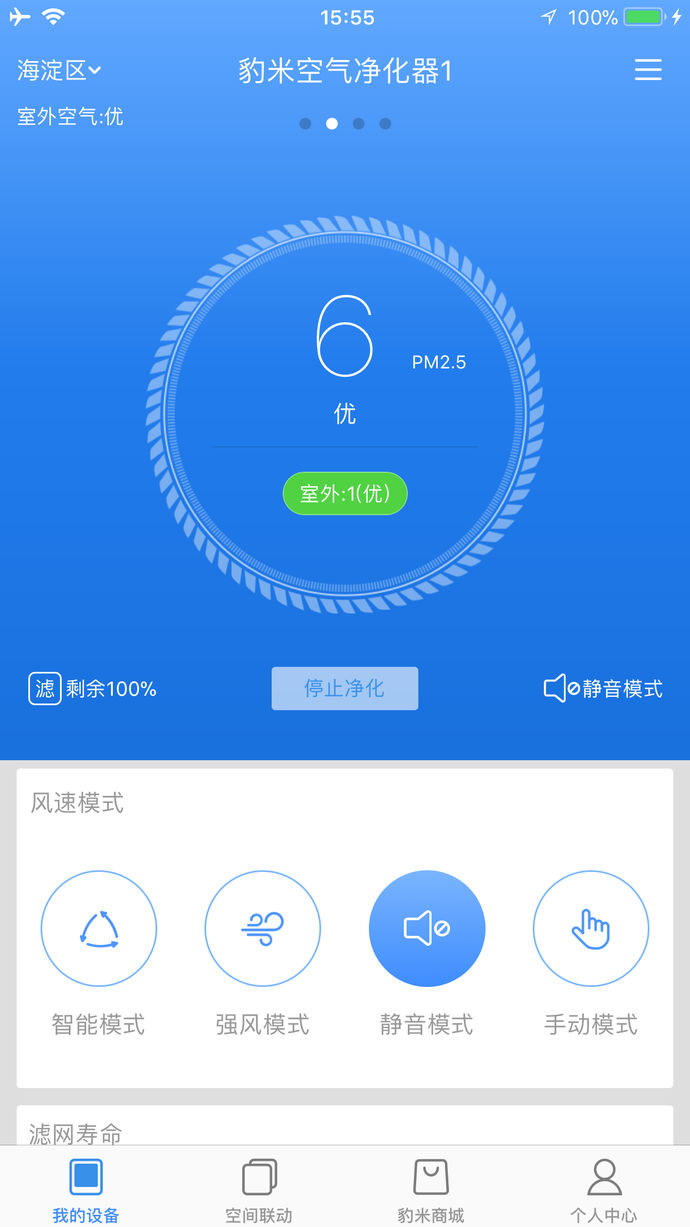Open the 个人中心 tab
This screenshot has width=690, height=1227.
[604, 1190]
